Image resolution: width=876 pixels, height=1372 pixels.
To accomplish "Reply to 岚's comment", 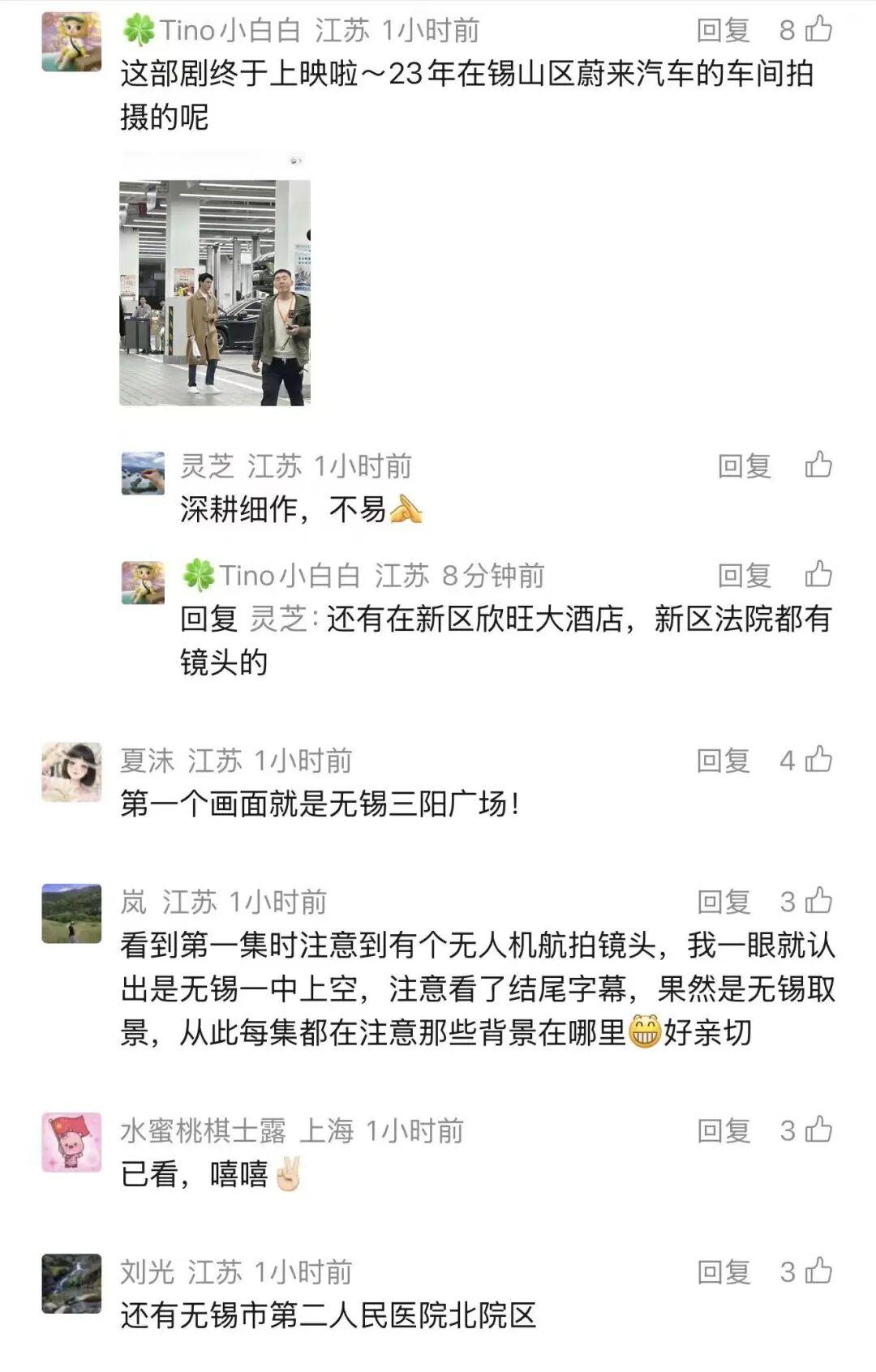I will tap(723, 902).
